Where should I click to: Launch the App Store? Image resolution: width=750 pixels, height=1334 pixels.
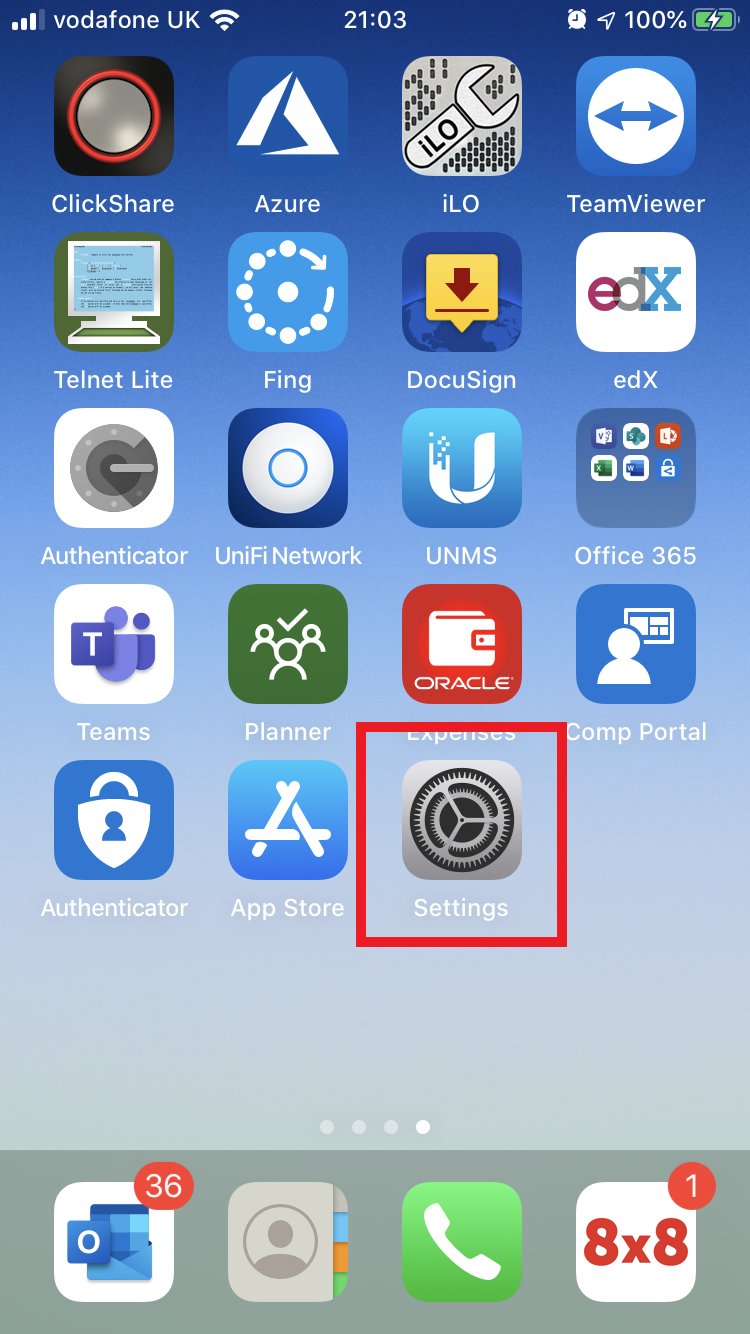pyautogui.click(x=288, y=820)
